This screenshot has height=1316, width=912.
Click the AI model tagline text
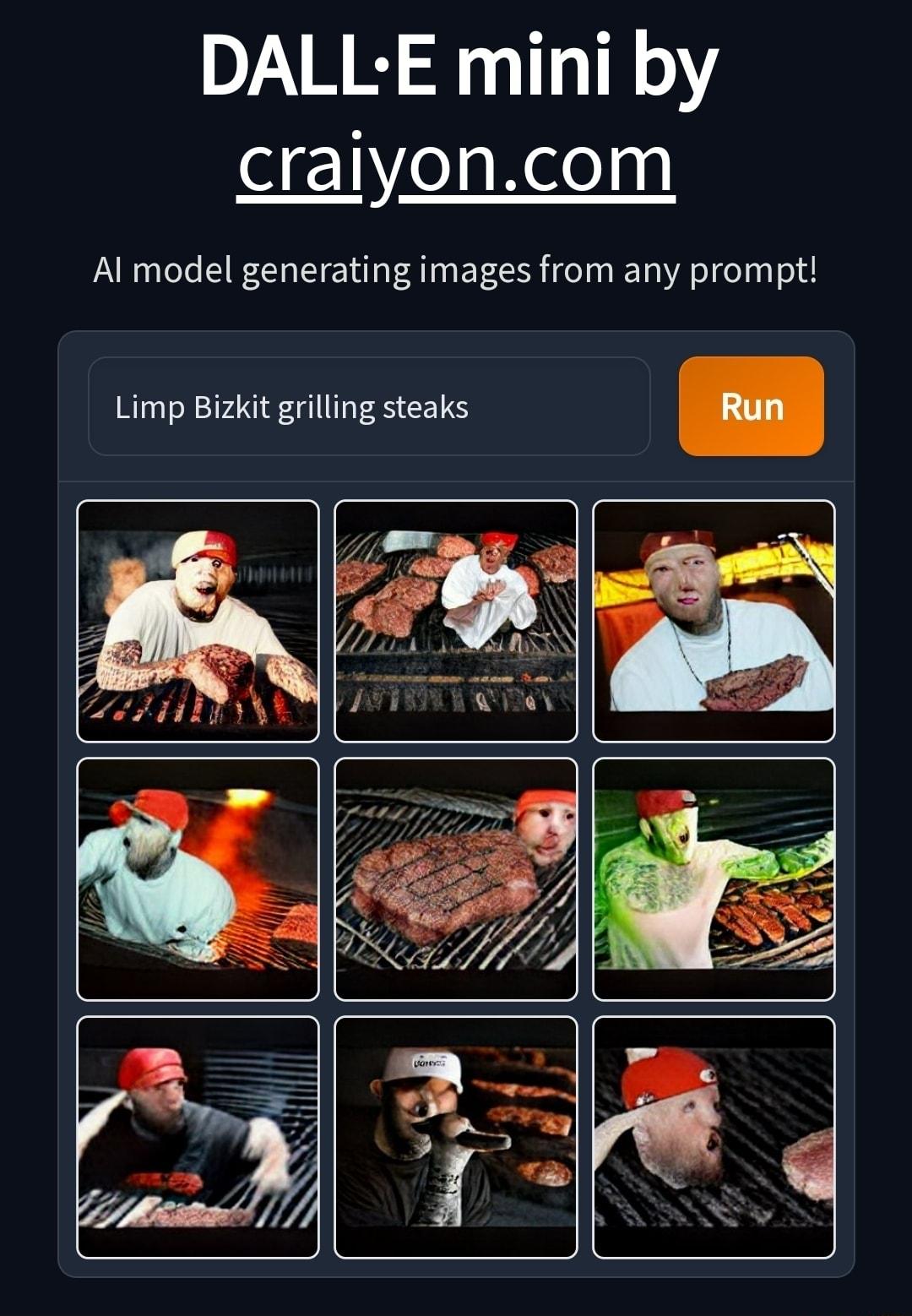tap(456, 270)
